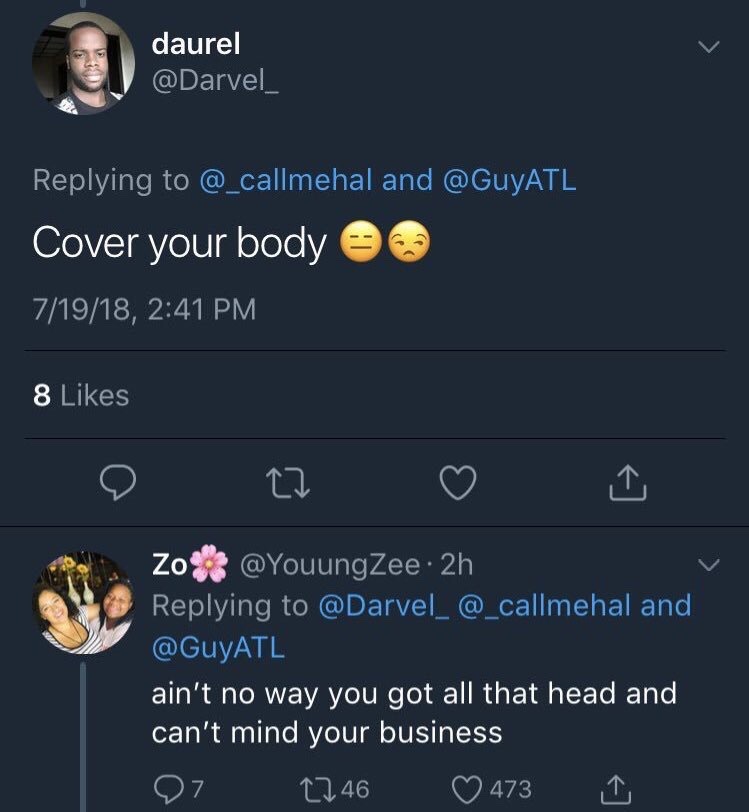Share daurel's tweet
Viewport: 749px width, 812px height.
tap(628, 484)
